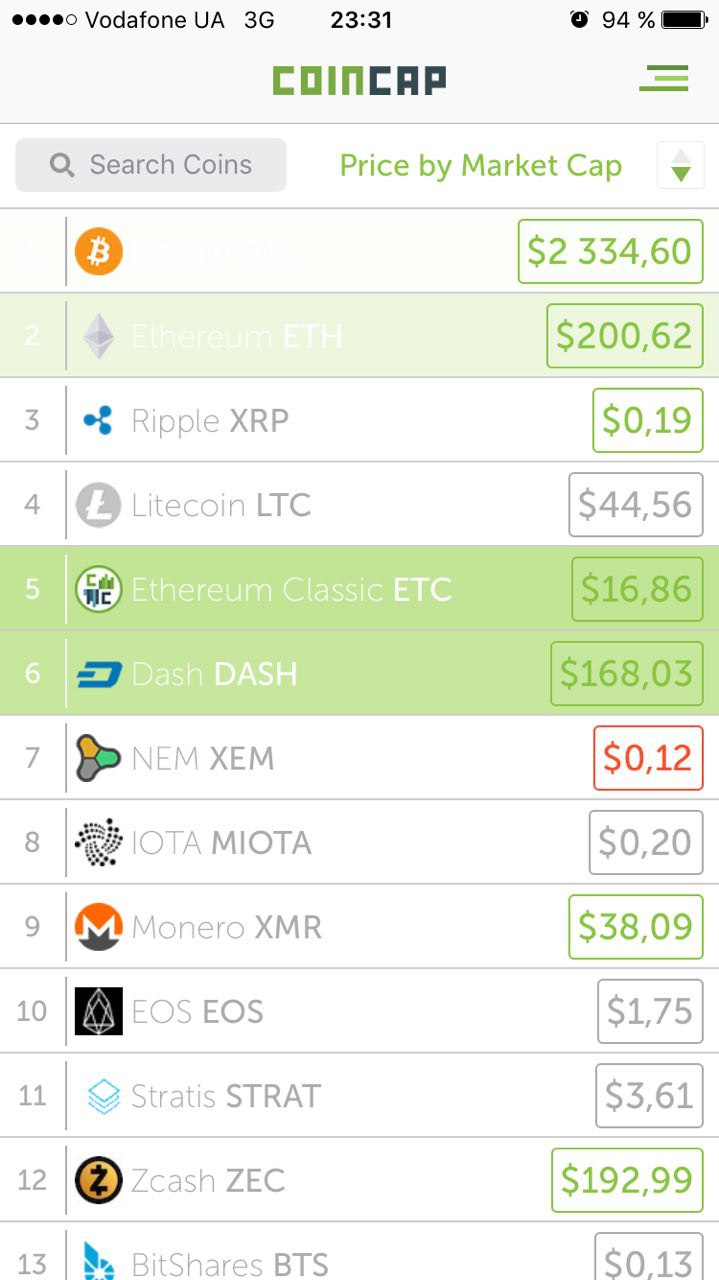Screen dimensions: 719x1280
Task: Open the Ripple XRP row
Action: click(359, 420)
